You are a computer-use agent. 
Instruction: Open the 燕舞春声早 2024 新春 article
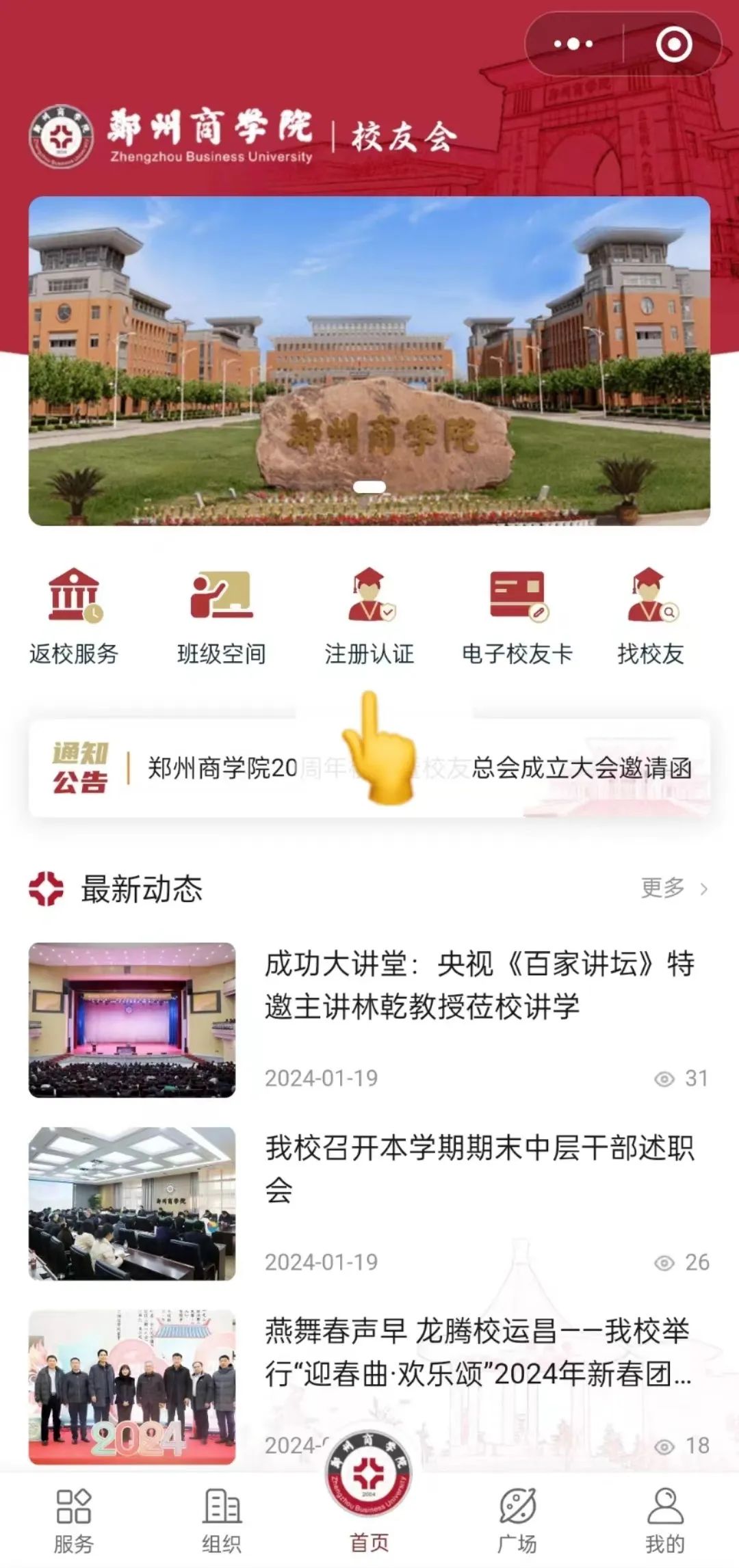(x=479, y=1352)
